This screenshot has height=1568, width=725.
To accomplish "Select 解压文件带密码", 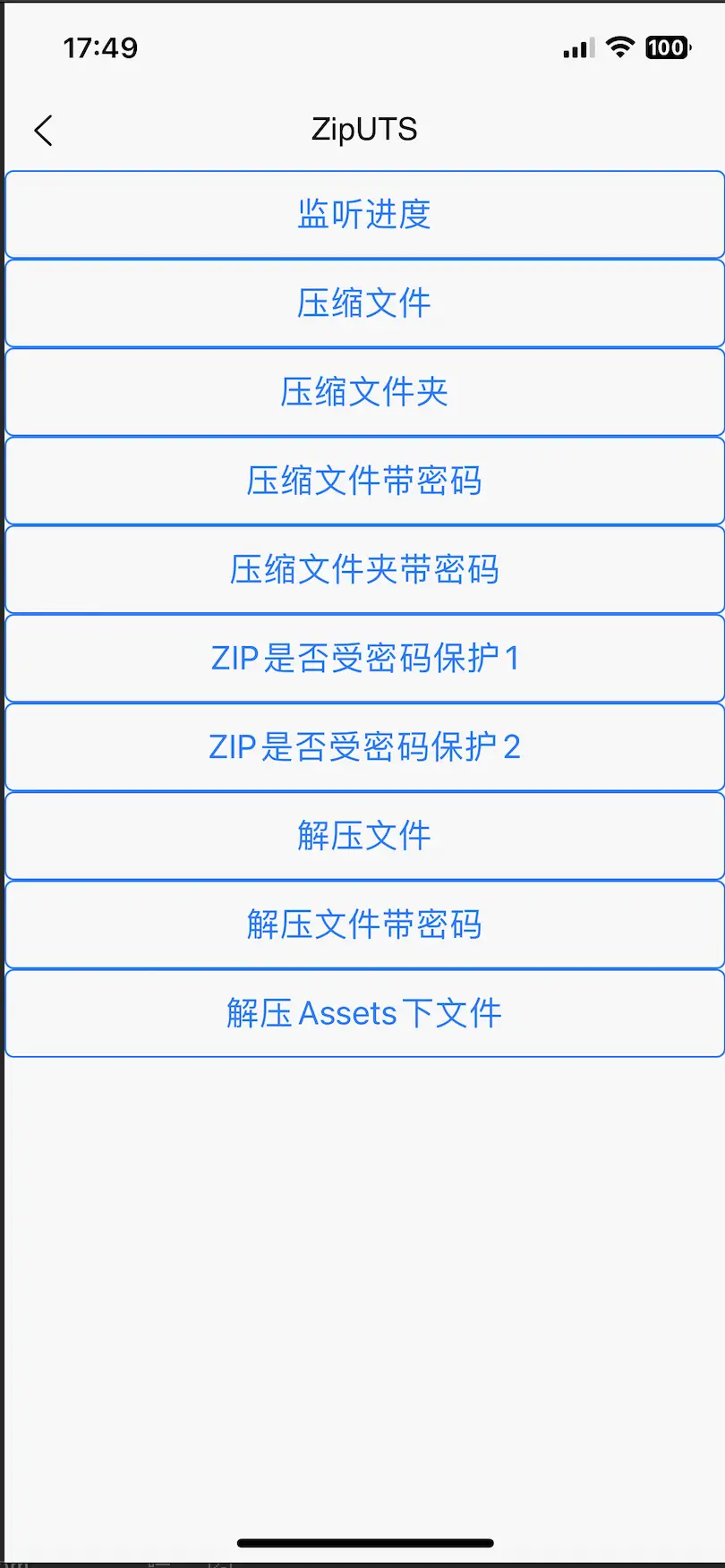I will tap(363, 925).
